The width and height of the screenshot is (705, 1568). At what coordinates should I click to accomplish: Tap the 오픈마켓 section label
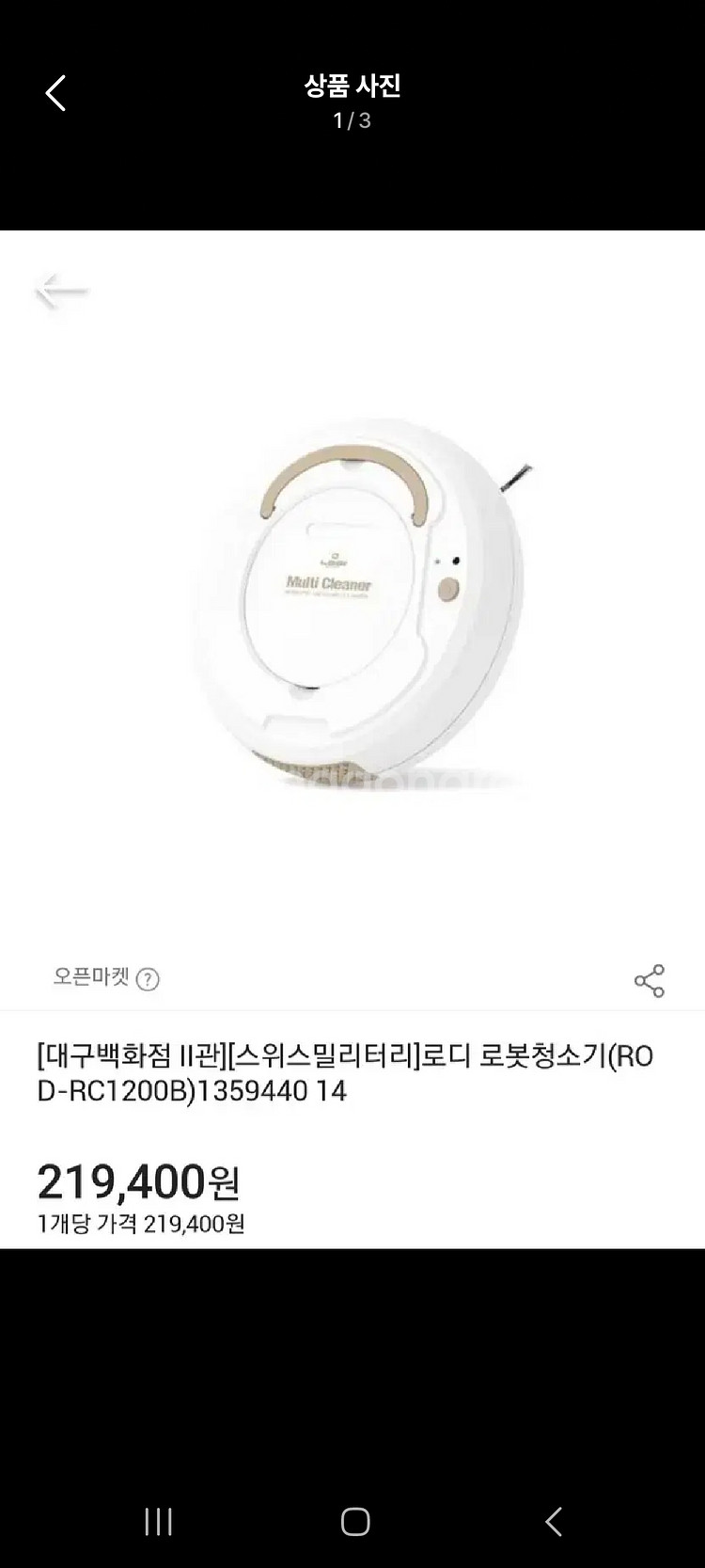coord(89,979)
